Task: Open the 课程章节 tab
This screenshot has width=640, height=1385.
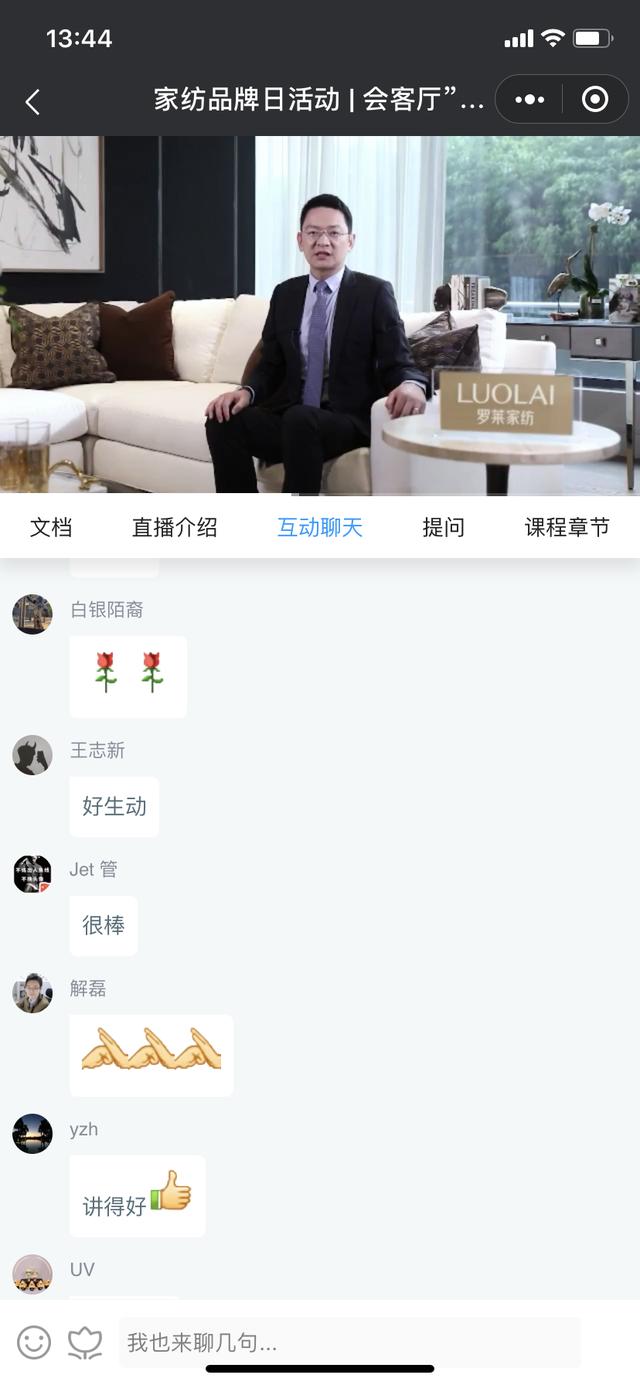Action: 567,528
